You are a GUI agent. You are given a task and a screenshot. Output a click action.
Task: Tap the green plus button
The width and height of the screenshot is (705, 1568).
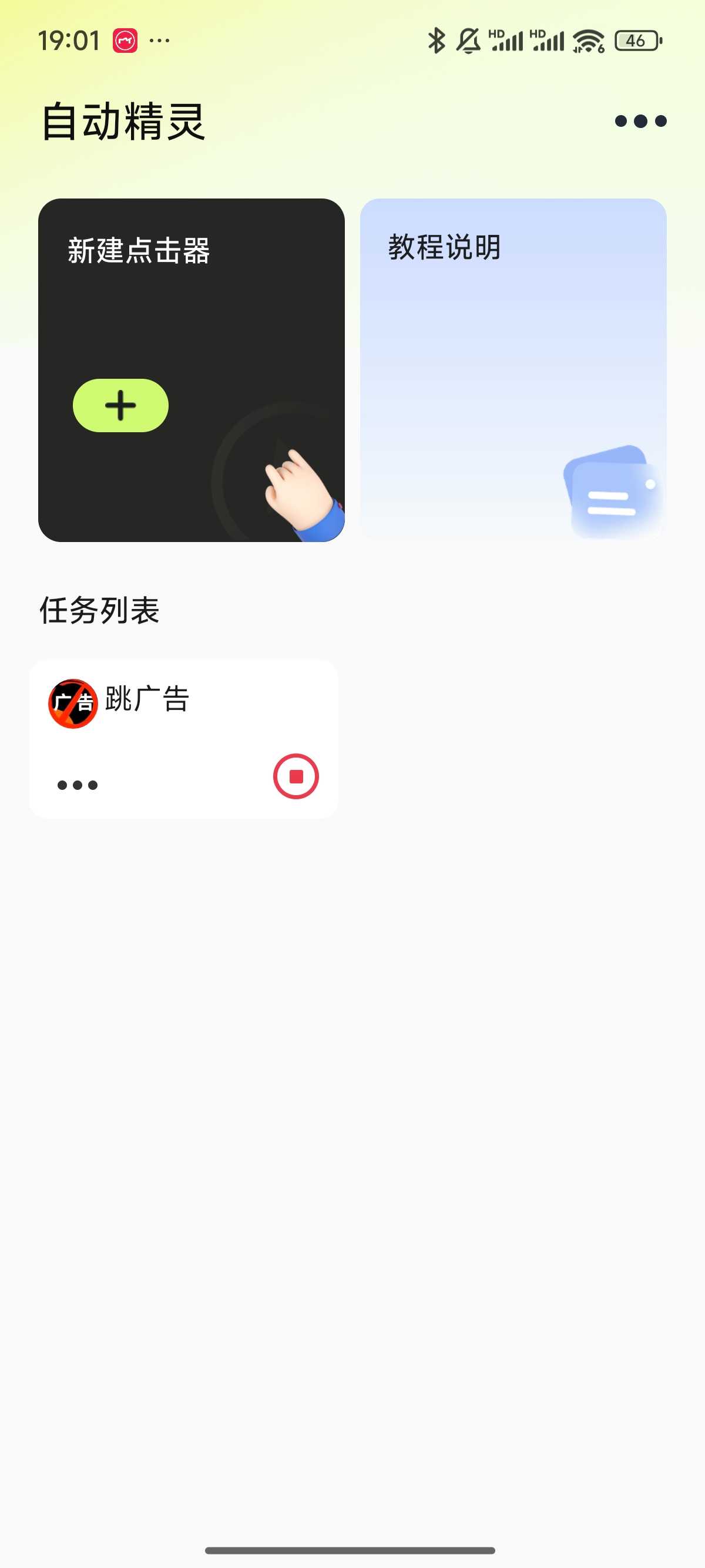[120, 405]
